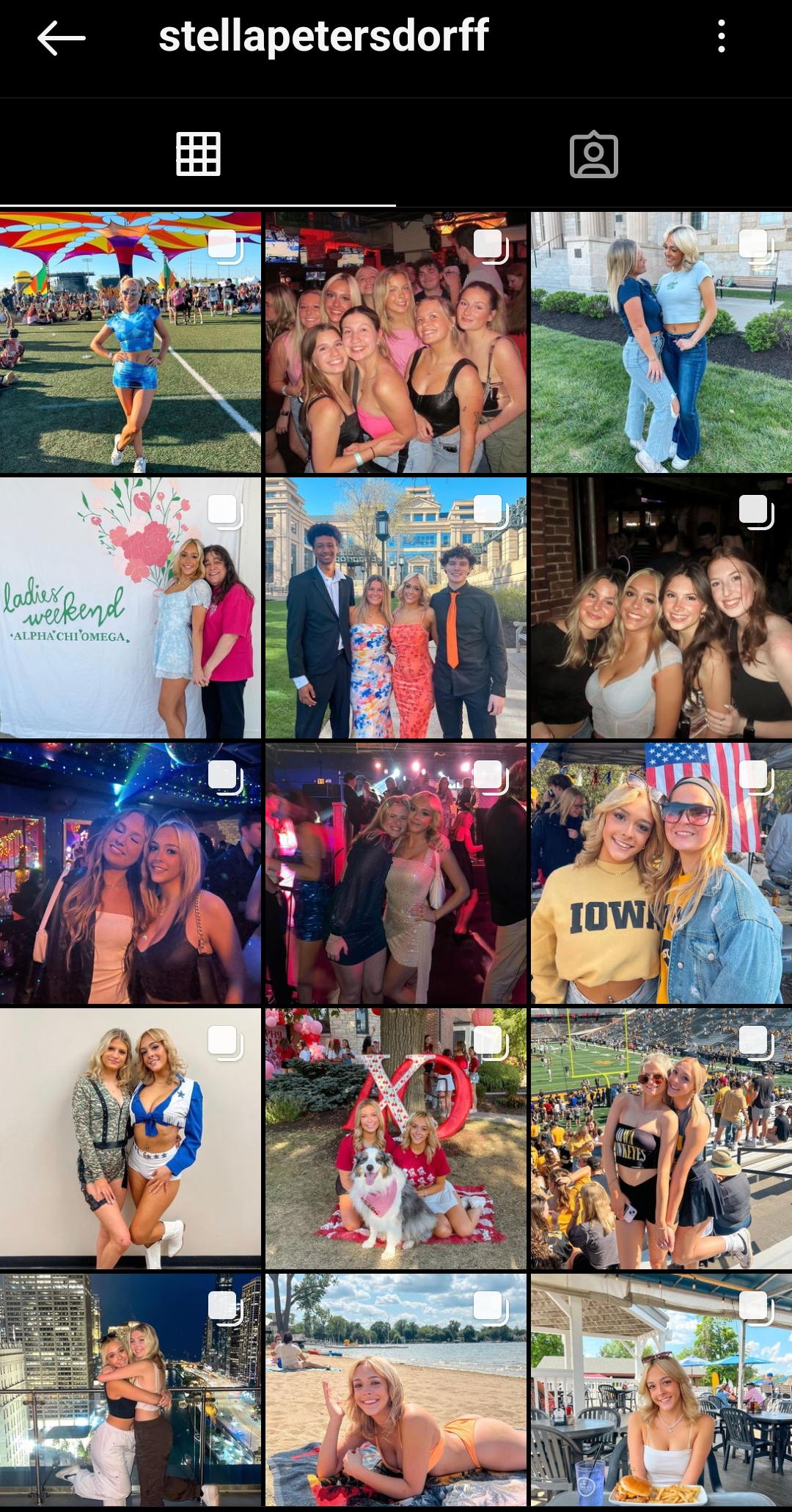Open the night city balcony hug post
The image size is (792, 1512).
pos(131,1390)
